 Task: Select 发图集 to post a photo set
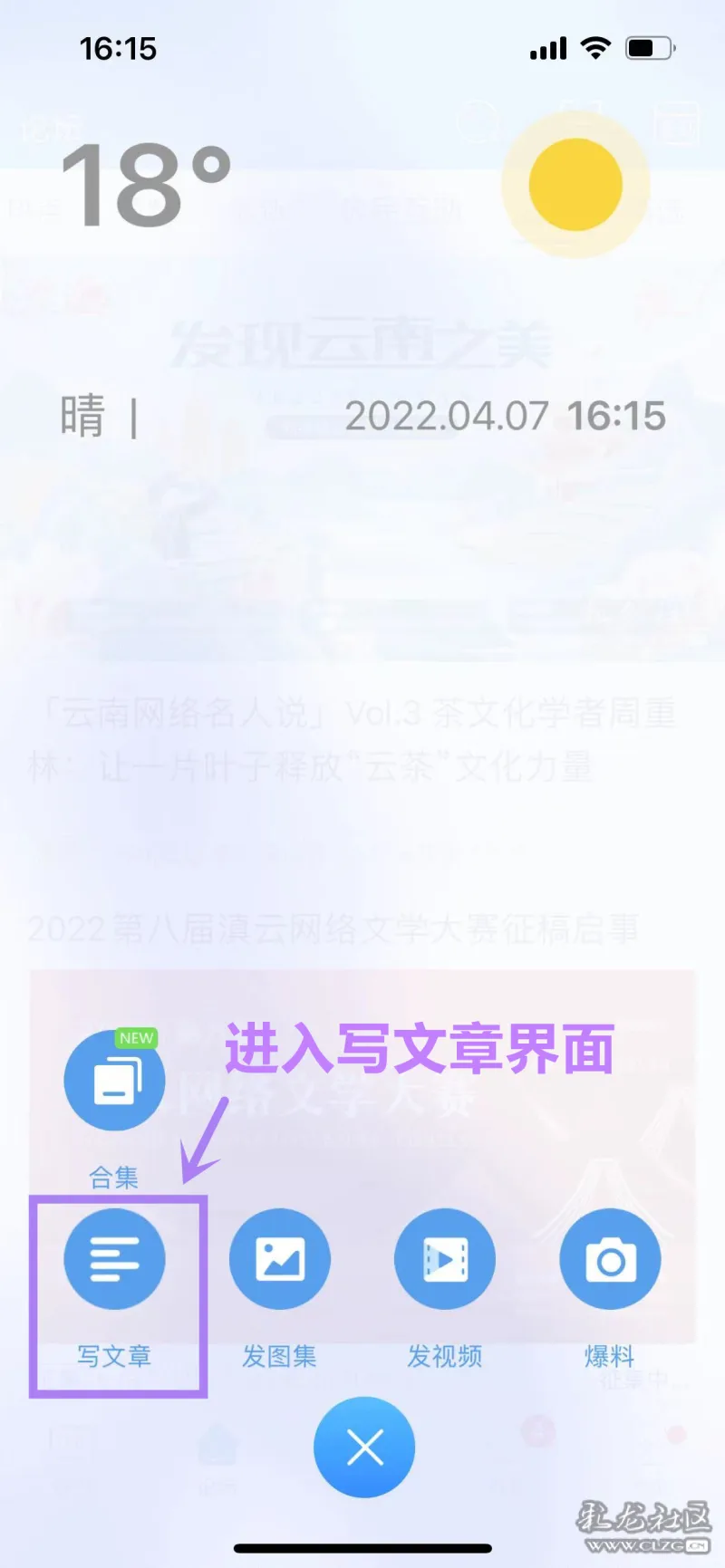(279, 1259)
